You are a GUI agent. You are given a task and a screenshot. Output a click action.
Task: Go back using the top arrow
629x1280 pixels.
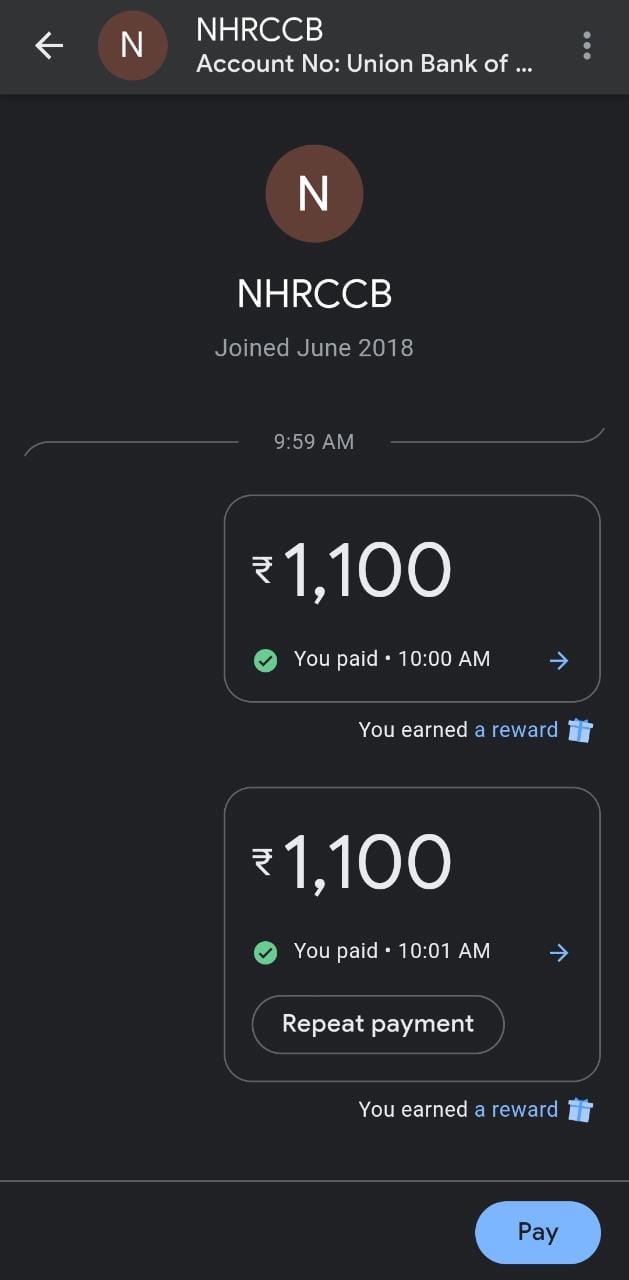point(48,46)
